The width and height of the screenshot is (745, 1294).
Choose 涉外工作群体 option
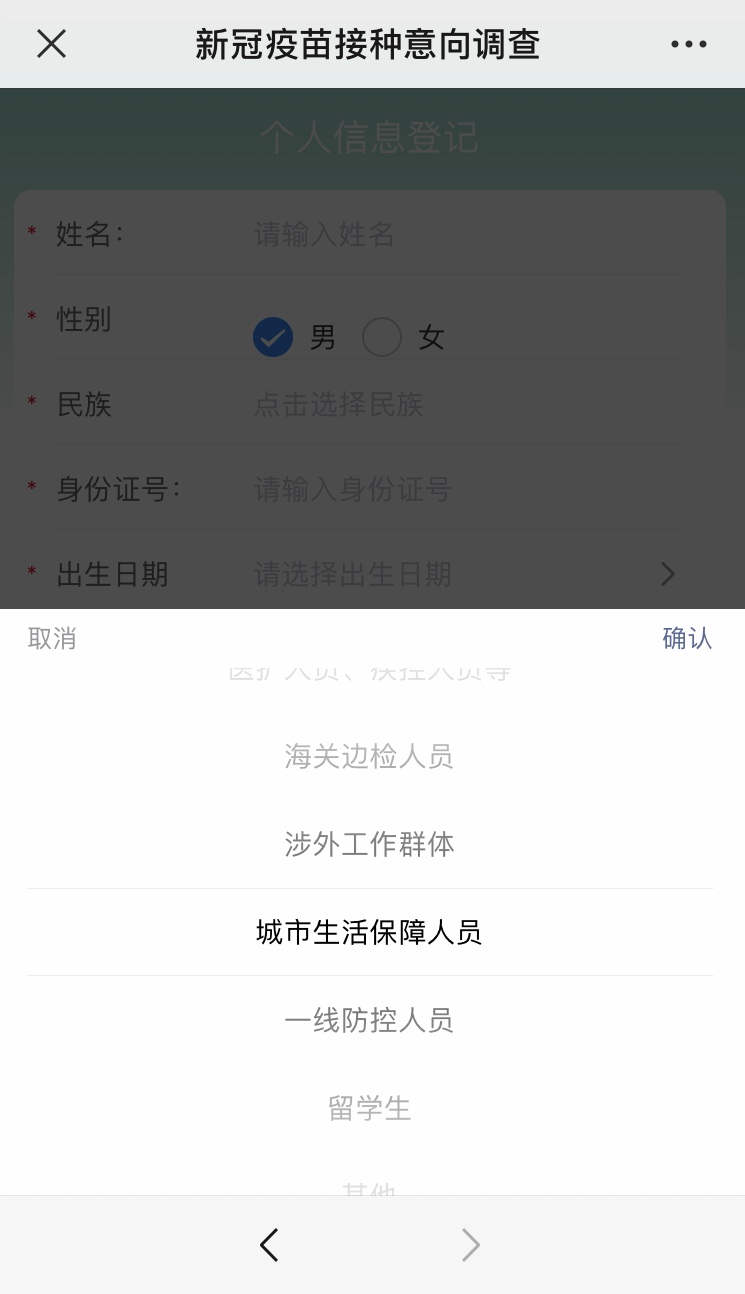(369, 844)
